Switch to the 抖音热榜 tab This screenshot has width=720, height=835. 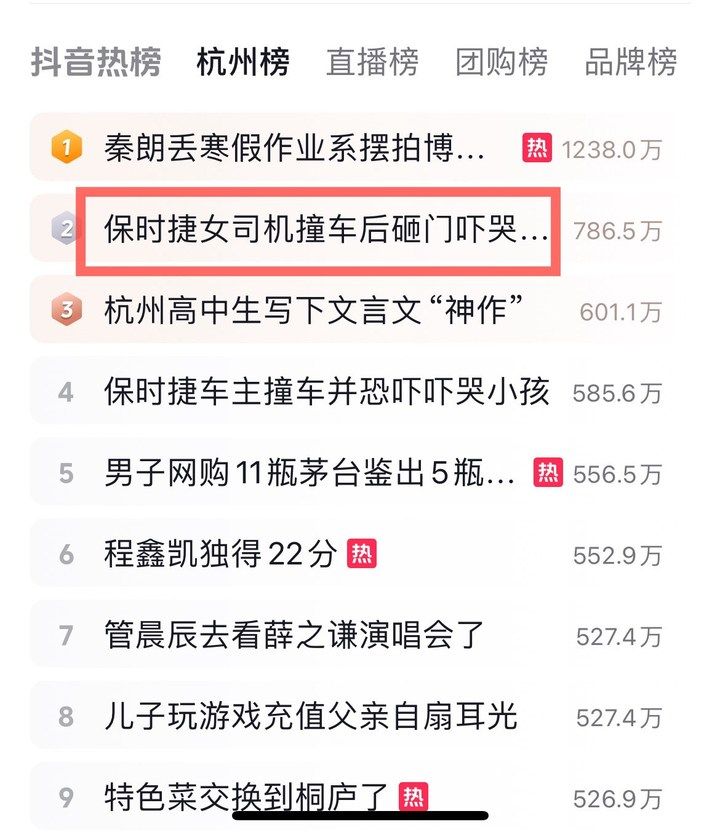[95, 63]
